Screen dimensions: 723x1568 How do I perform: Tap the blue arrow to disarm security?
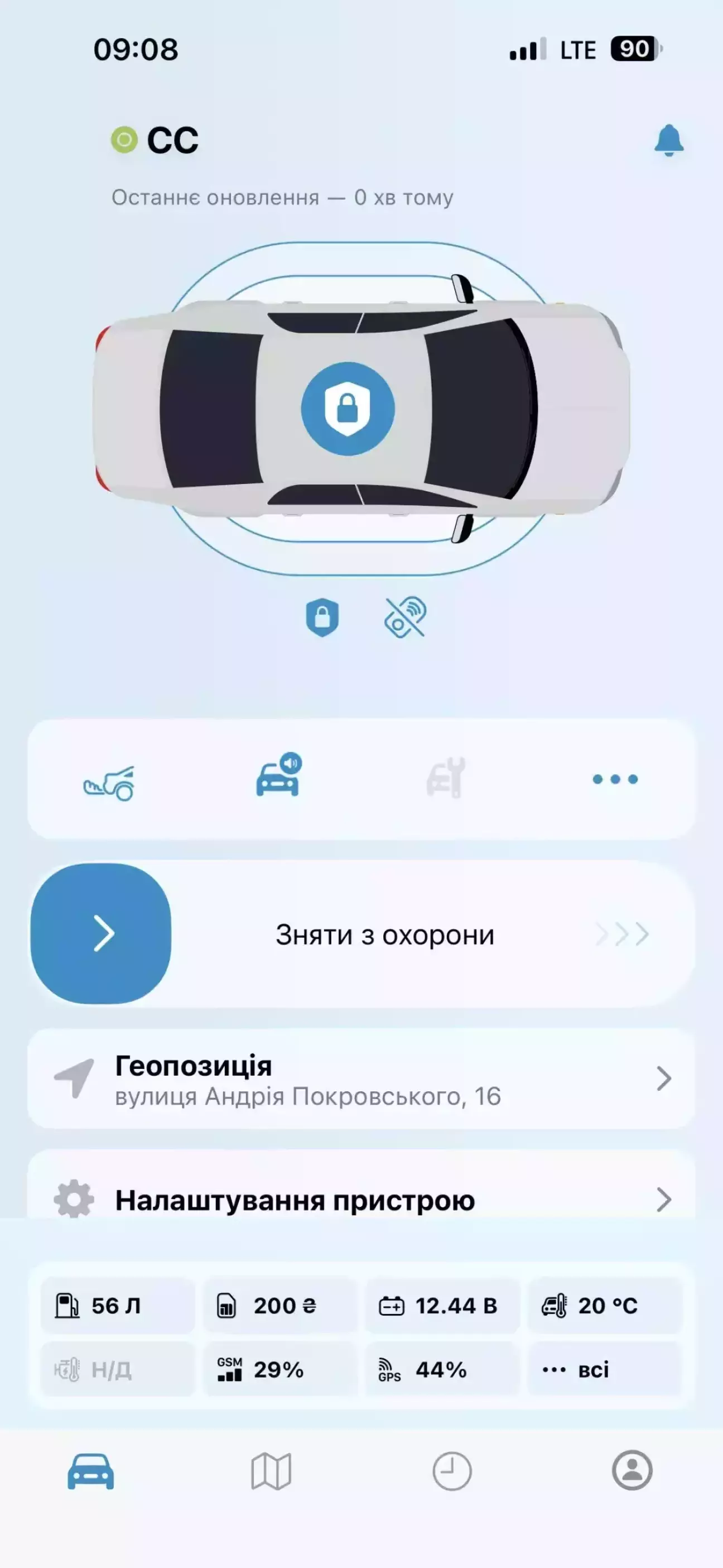102,933
